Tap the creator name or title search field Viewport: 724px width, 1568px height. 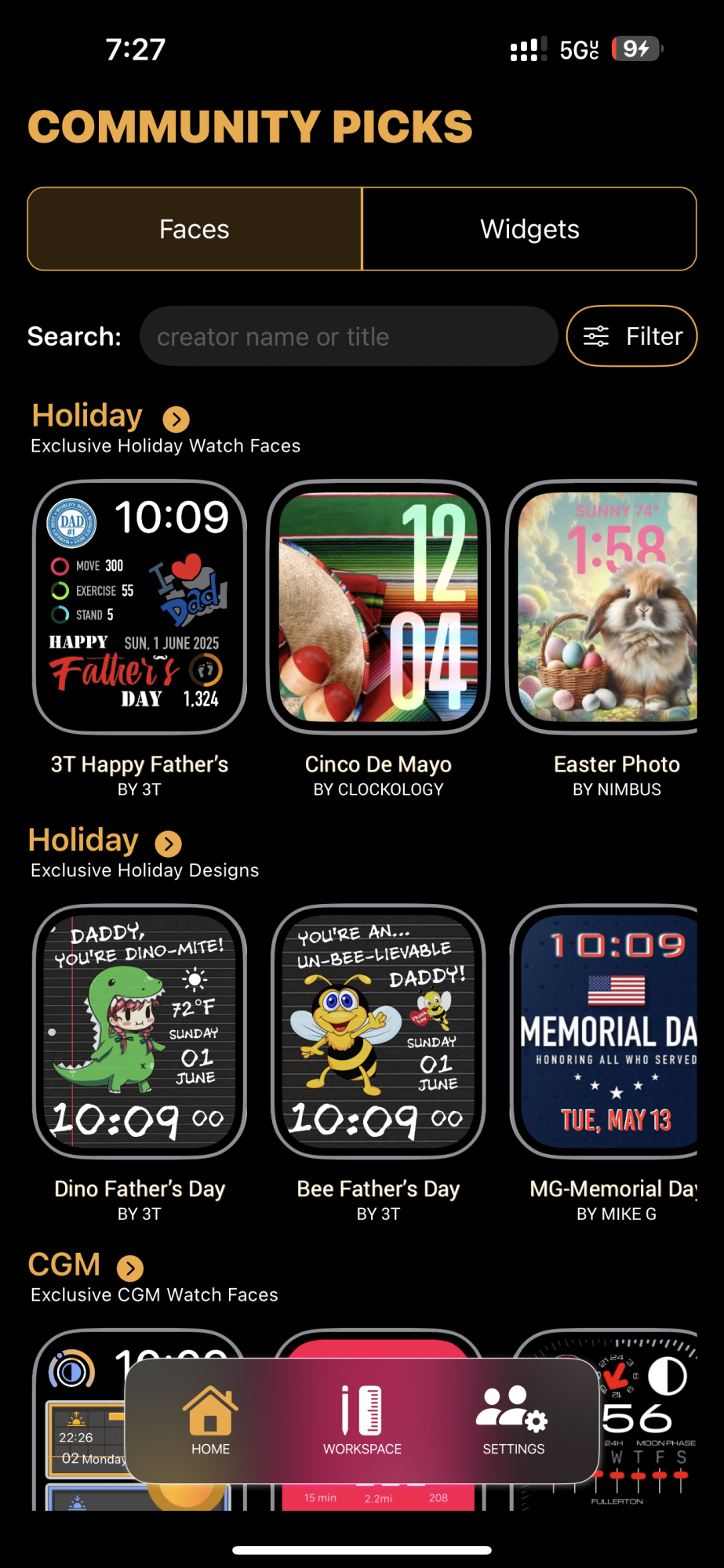[x=348, y=336]
